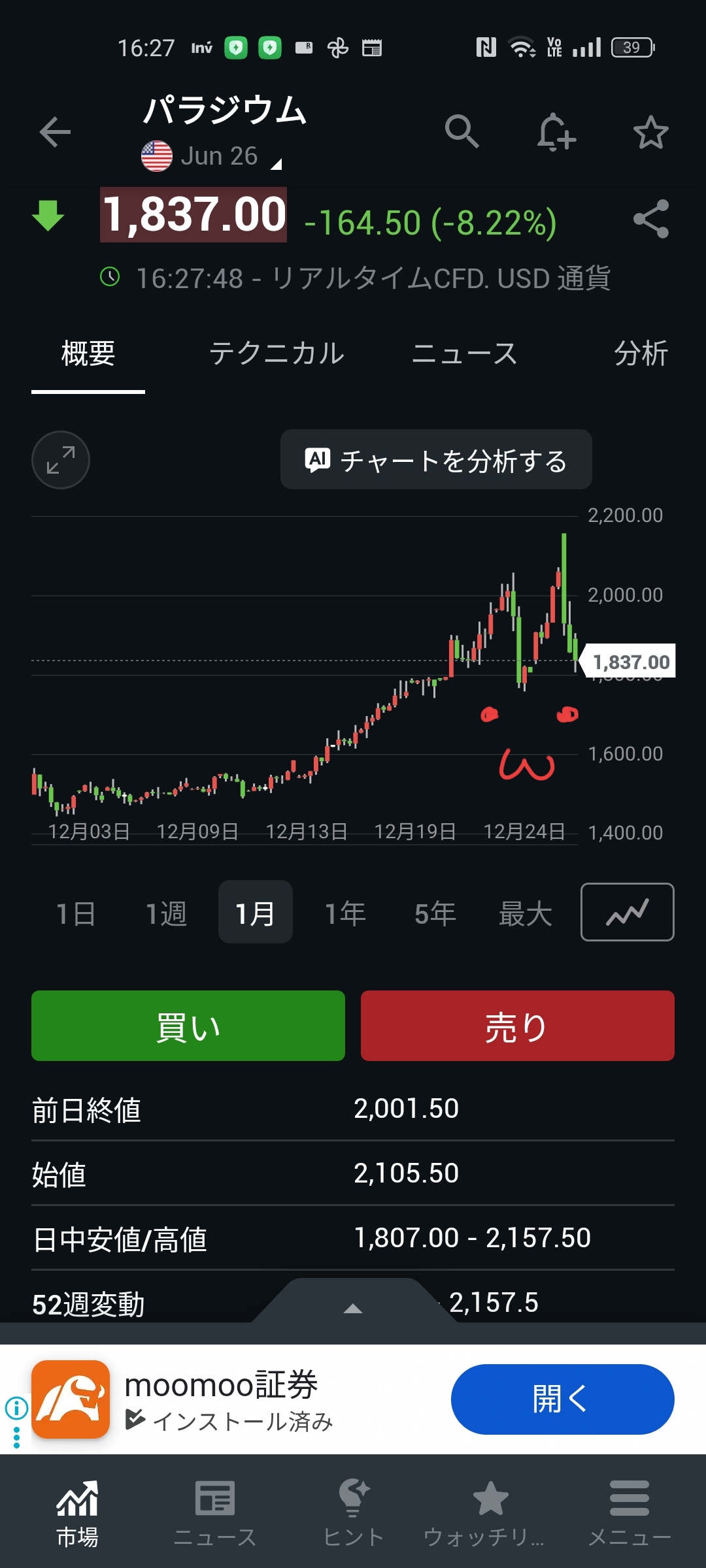This screenshot has width=706, height=1568.
Task: Open the Jun 26 contract dropdown
Action: click(x=219, y=157)
